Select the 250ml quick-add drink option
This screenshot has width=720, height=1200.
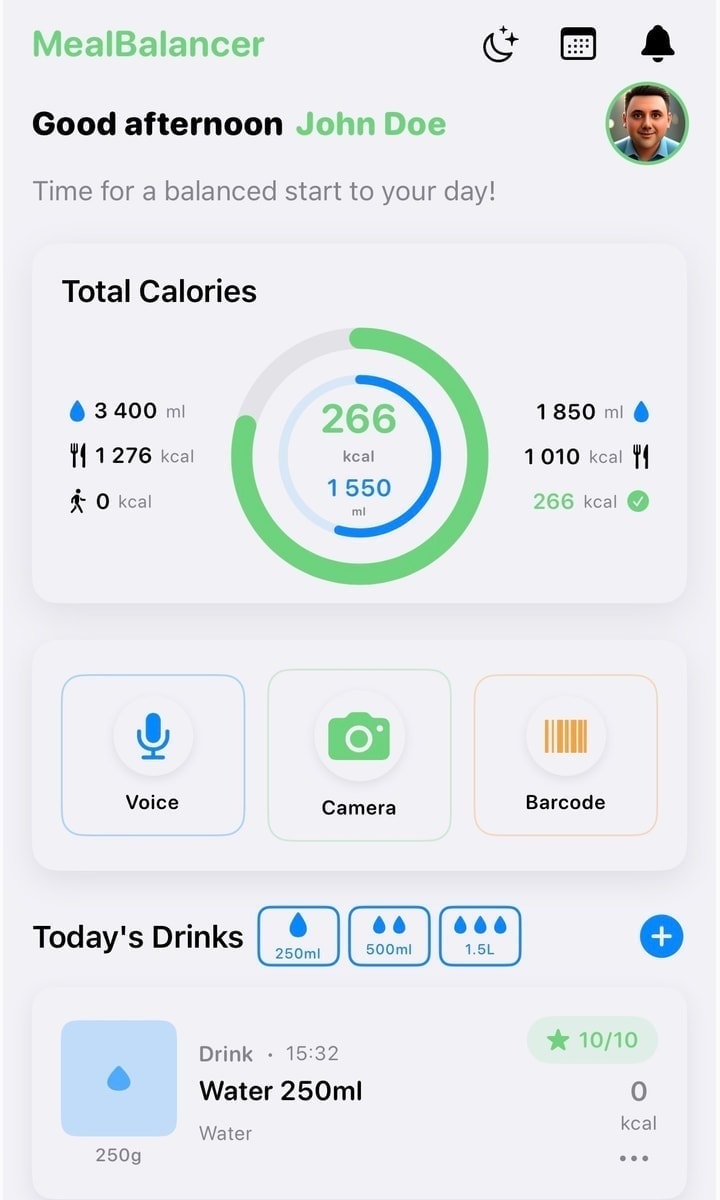point(297,936)
